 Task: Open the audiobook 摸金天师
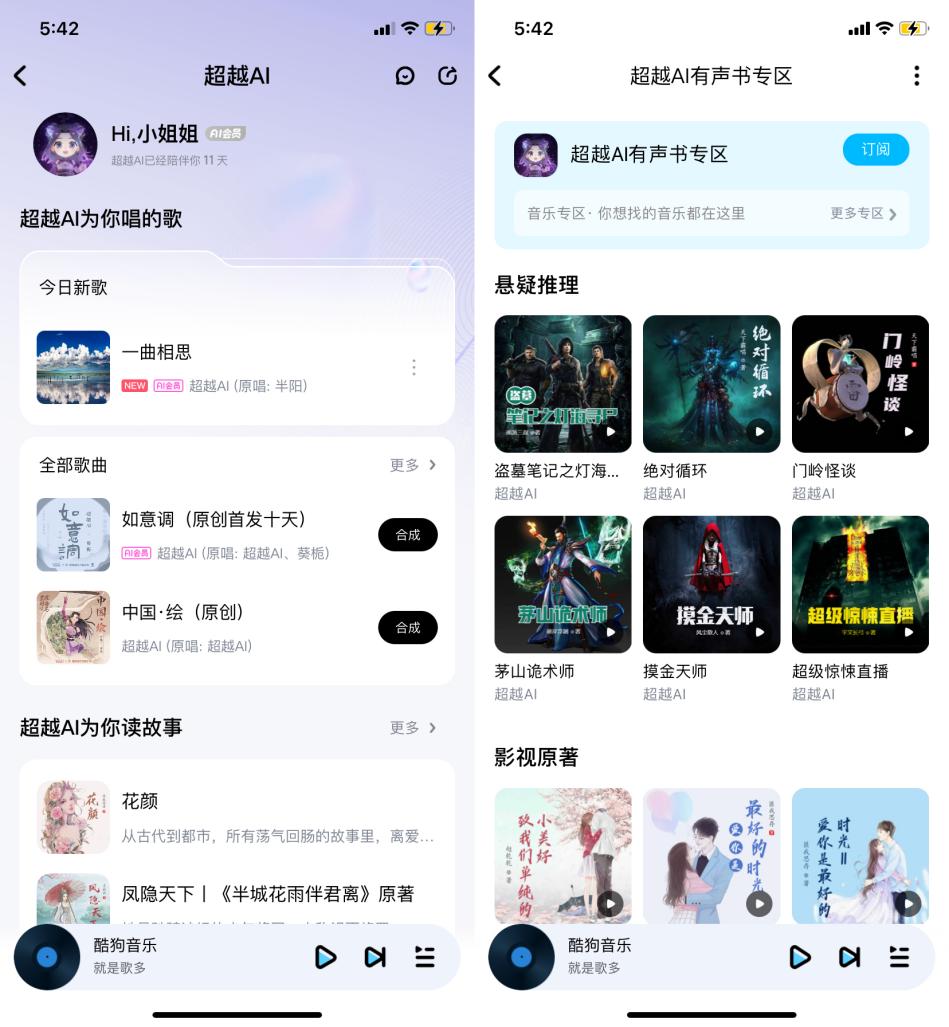(711, 584)
